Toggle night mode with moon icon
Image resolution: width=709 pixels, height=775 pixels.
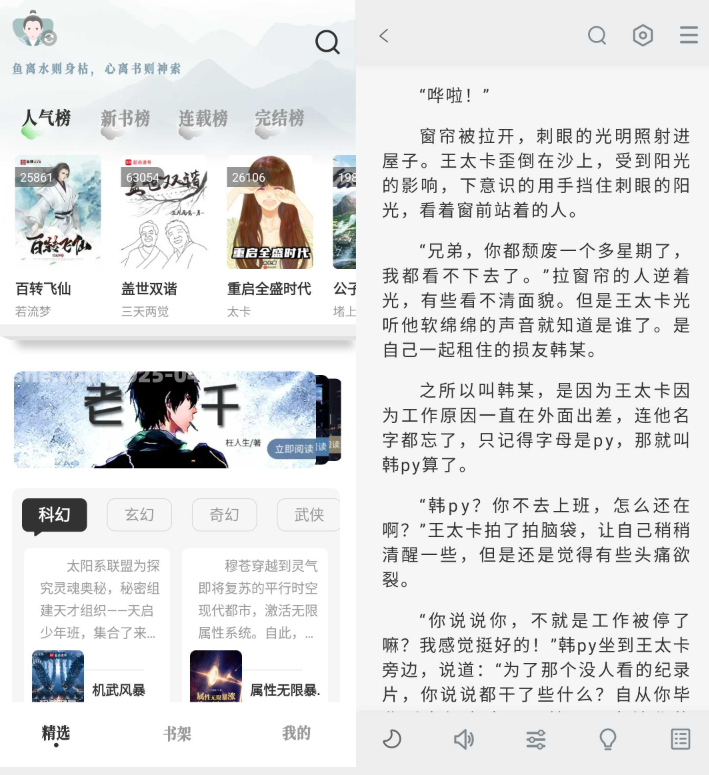[x=392, y=739]
